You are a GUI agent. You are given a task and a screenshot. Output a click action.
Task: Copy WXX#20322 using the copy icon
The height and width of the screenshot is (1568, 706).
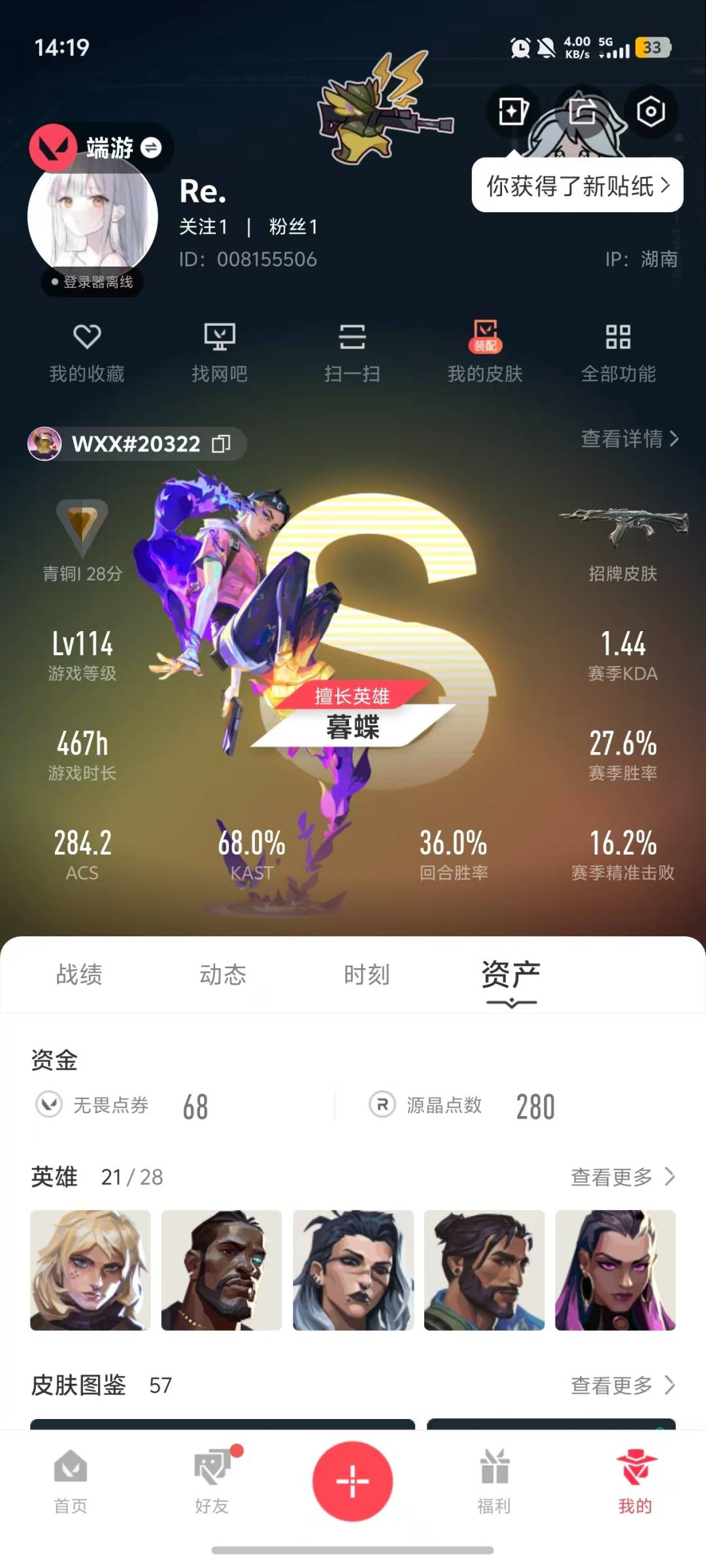coord(222,444)
